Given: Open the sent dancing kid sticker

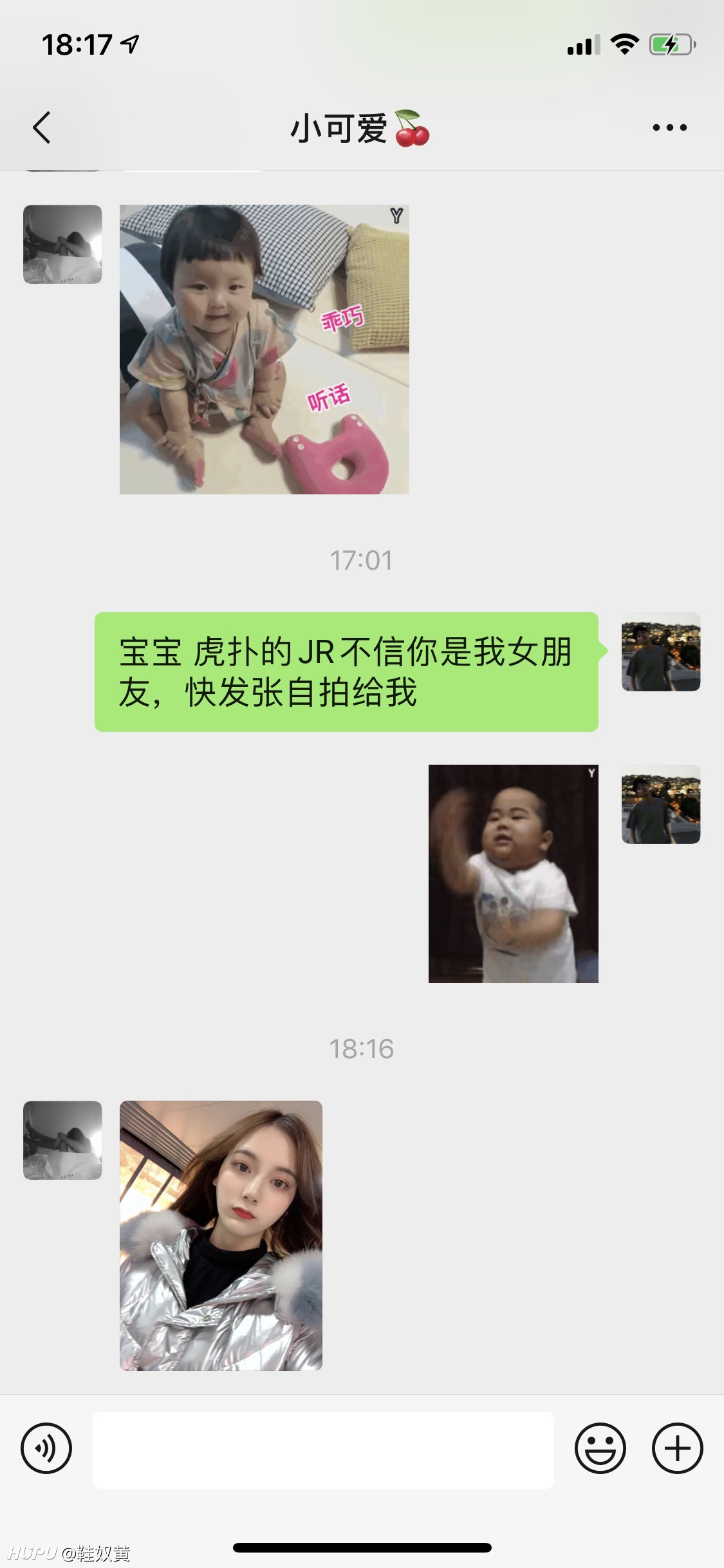Looking at the screenshot, I should click(514, 873).
